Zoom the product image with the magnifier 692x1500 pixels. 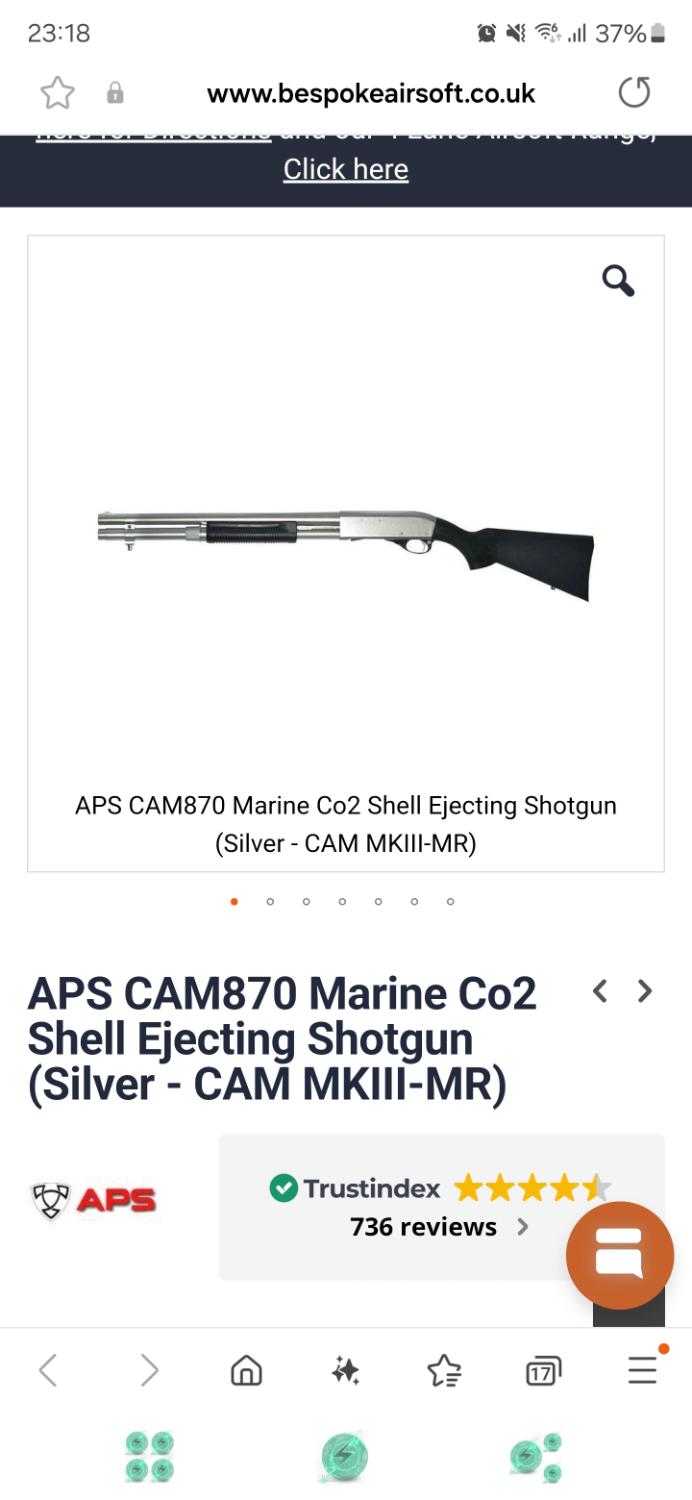(618, 281)
